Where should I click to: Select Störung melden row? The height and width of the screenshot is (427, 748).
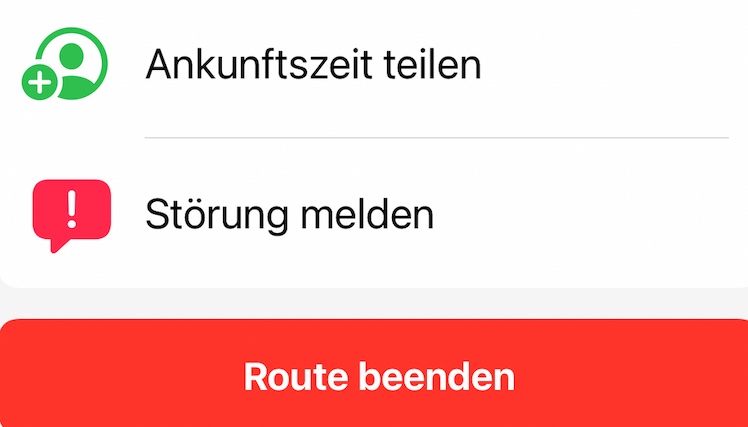290,213
